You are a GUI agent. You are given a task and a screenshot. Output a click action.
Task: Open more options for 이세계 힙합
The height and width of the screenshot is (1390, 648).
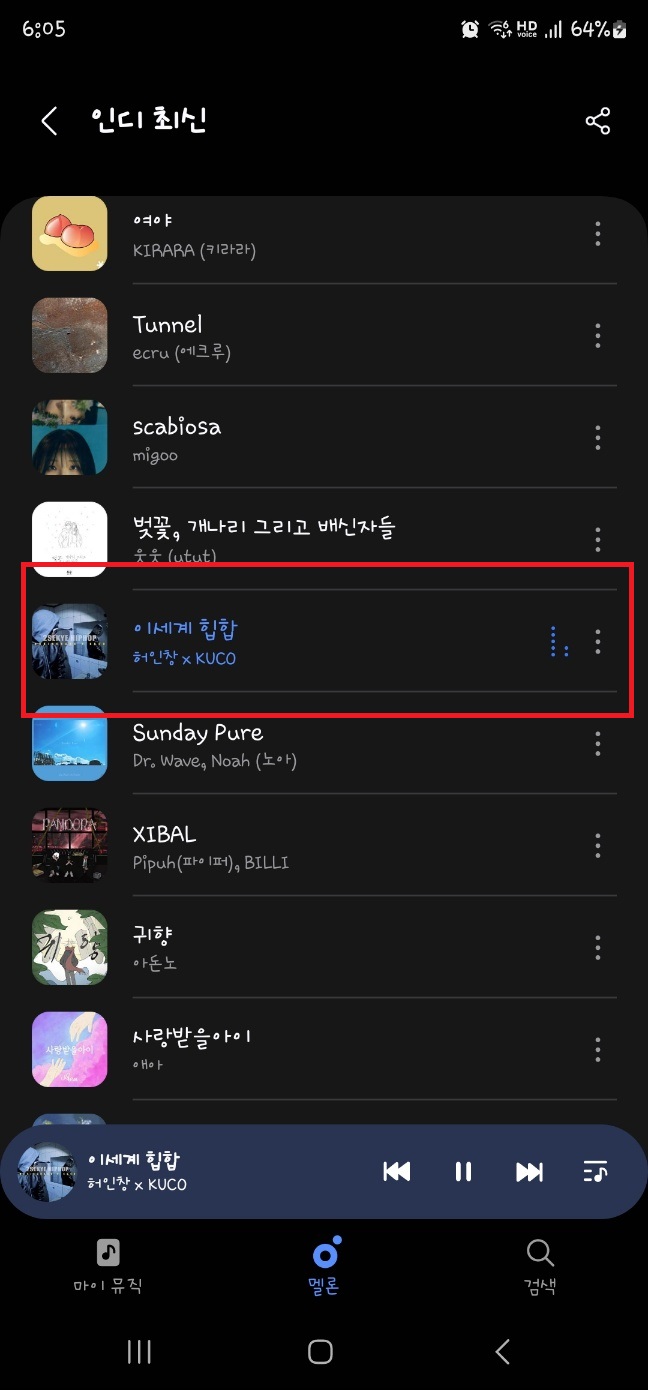point(597,641)
